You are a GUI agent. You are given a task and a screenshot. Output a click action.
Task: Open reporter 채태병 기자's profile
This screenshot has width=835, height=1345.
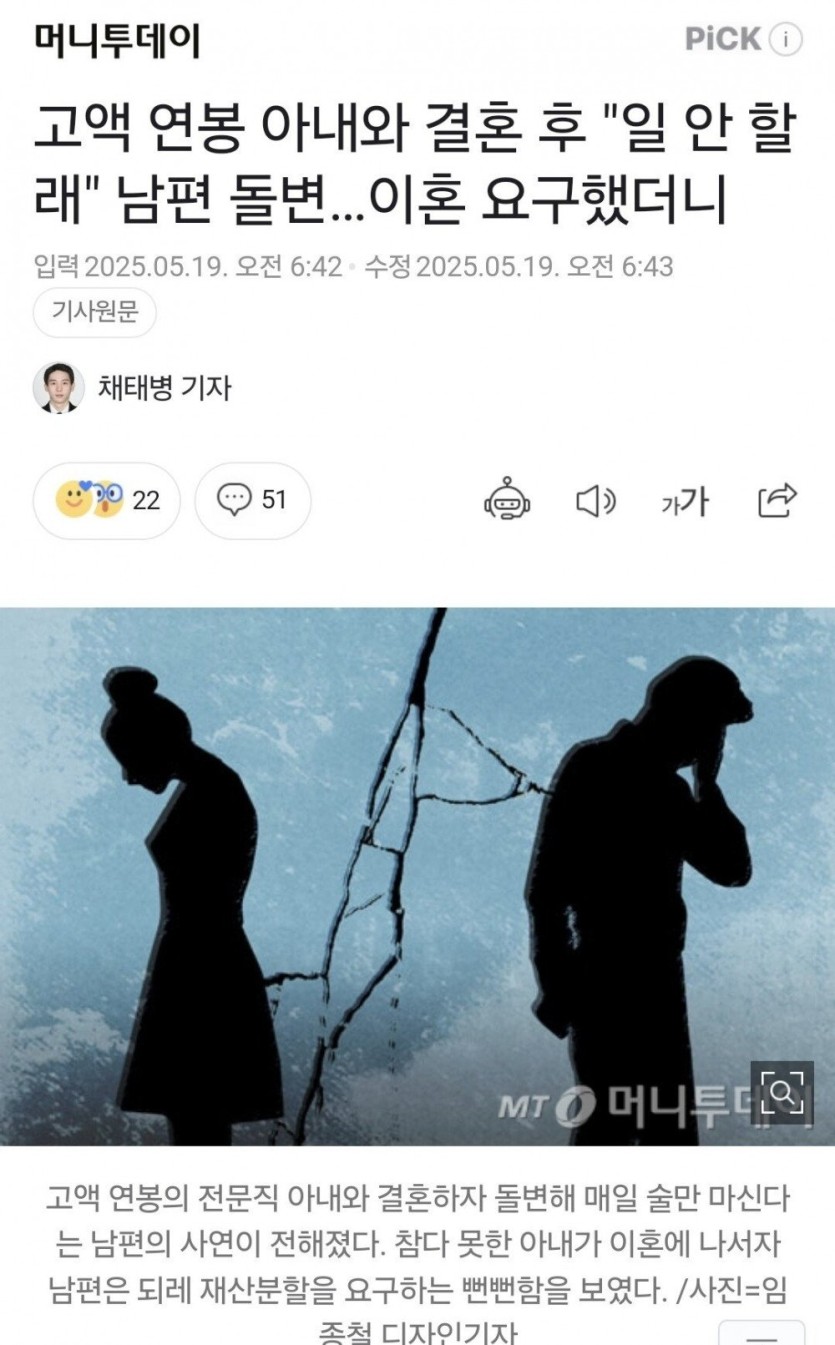pyautogui.click(x=163, y=387)
